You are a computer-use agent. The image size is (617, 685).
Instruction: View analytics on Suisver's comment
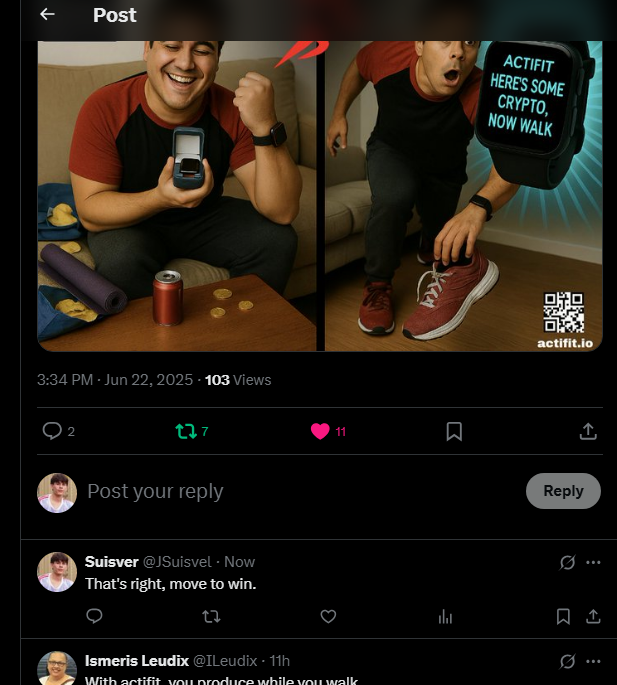(445, 616)
